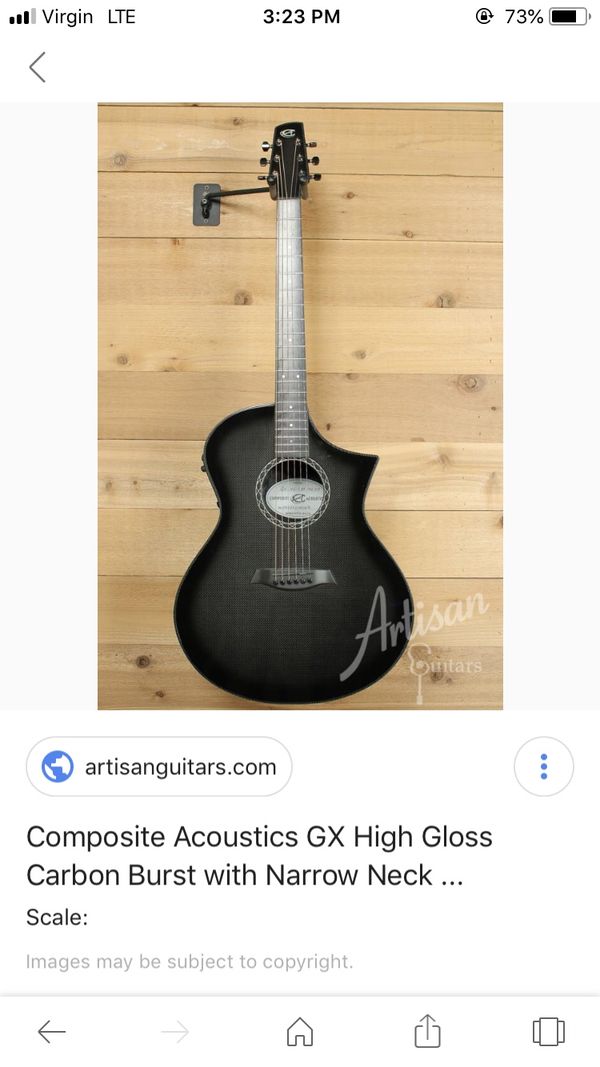Share this page from the bottom toolbar
This screenshot has height=1067, width=600.
coord(427,1031)
